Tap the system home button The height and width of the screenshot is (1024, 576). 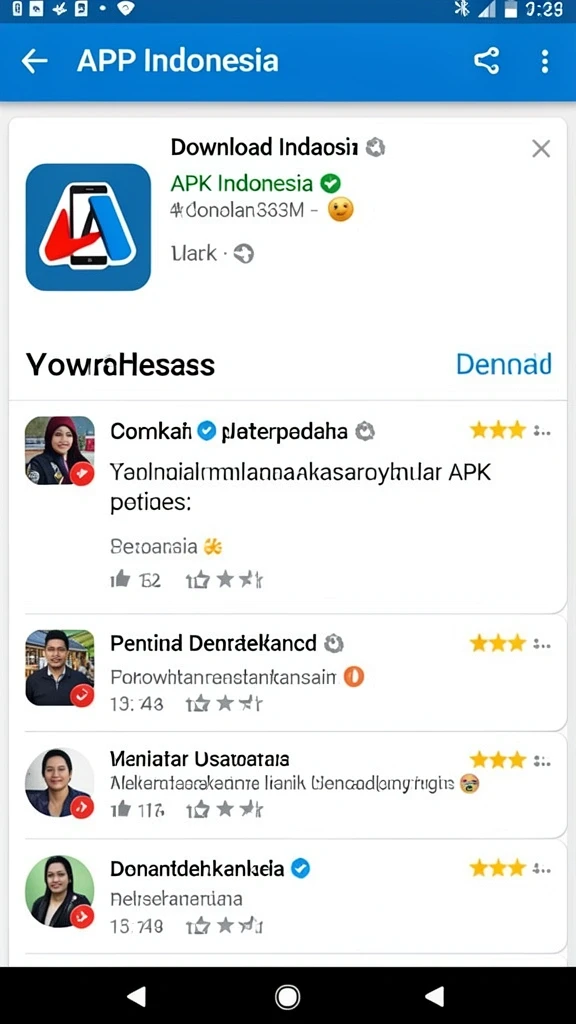(287, 997)
